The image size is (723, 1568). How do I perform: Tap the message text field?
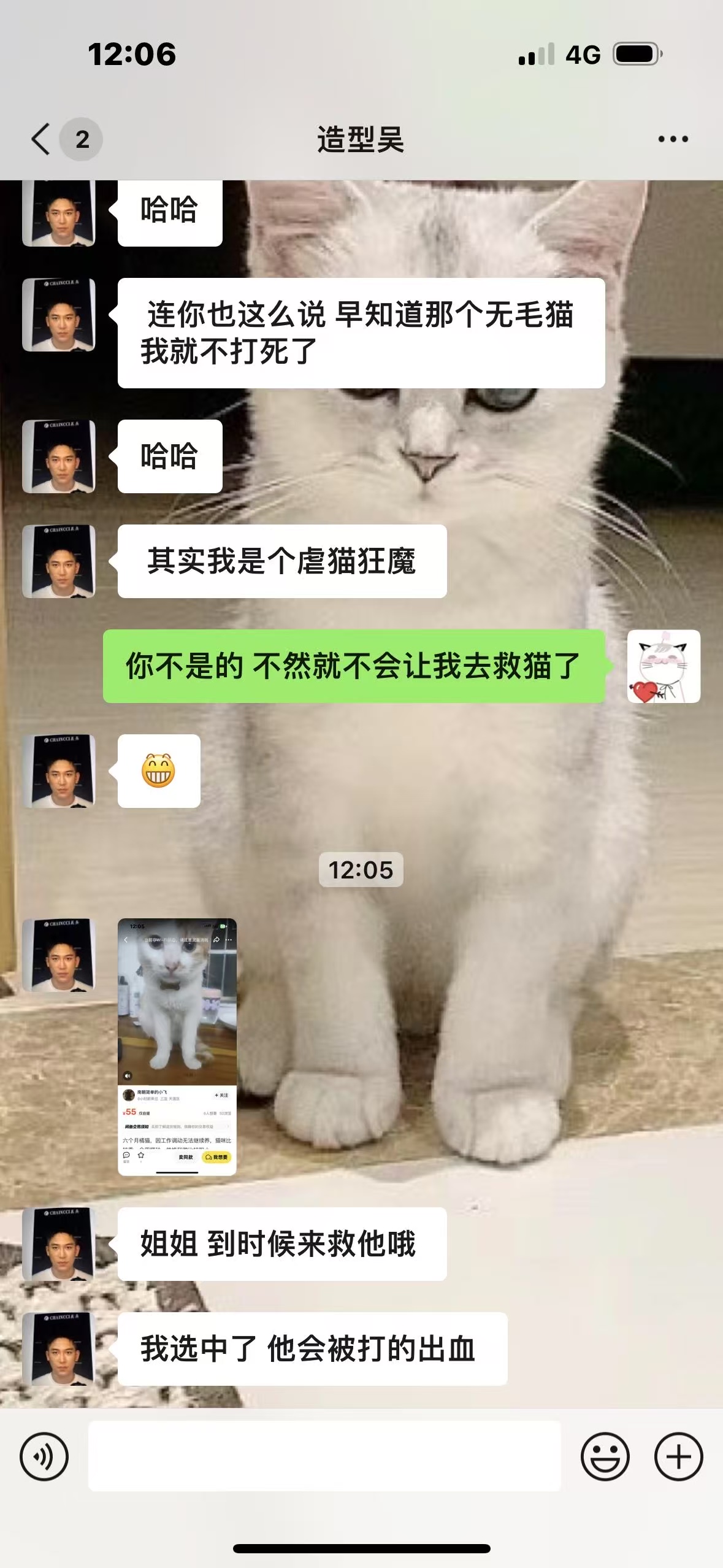pyautogui.click(x=324, y=1457)
